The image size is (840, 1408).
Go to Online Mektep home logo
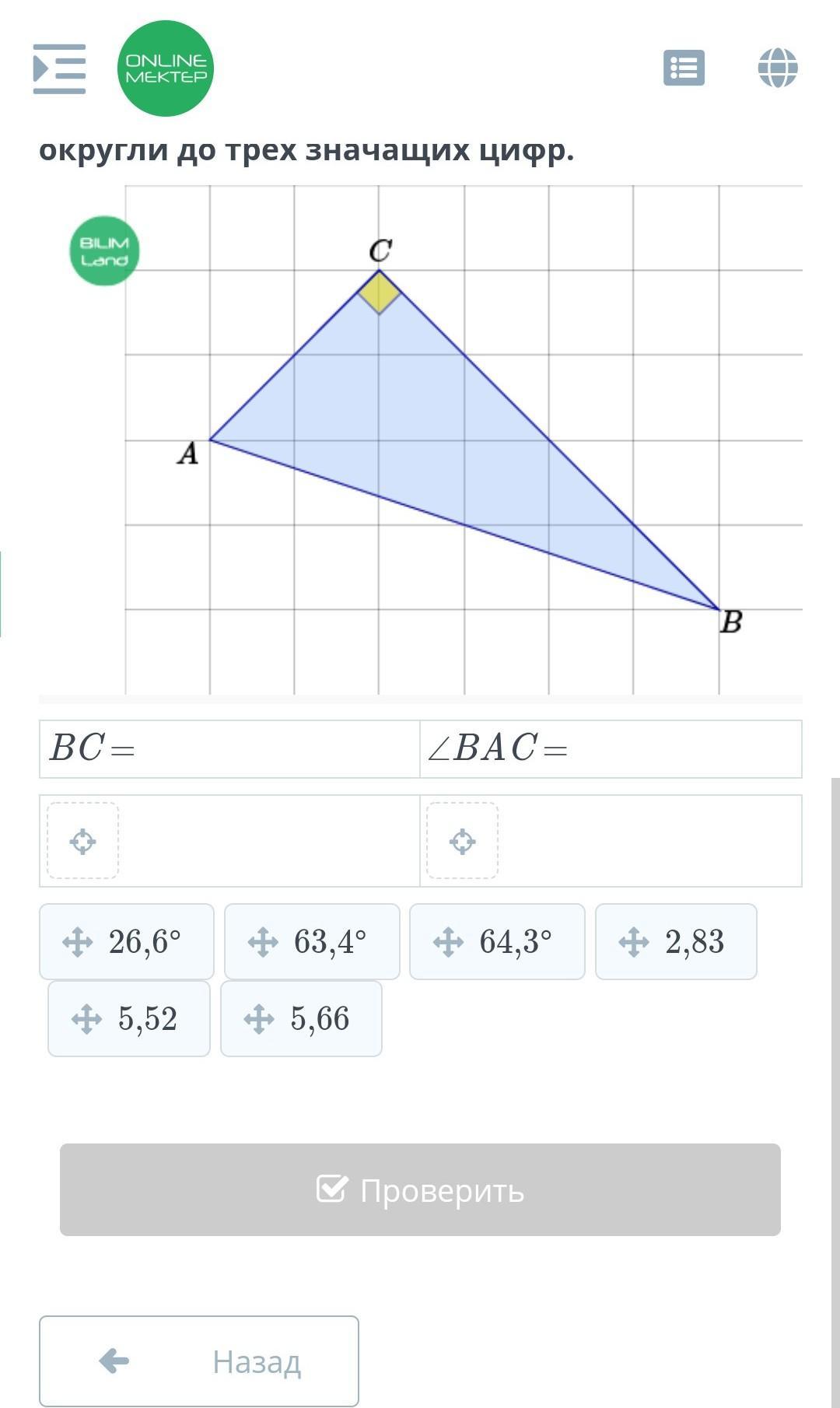pos(166,68)
